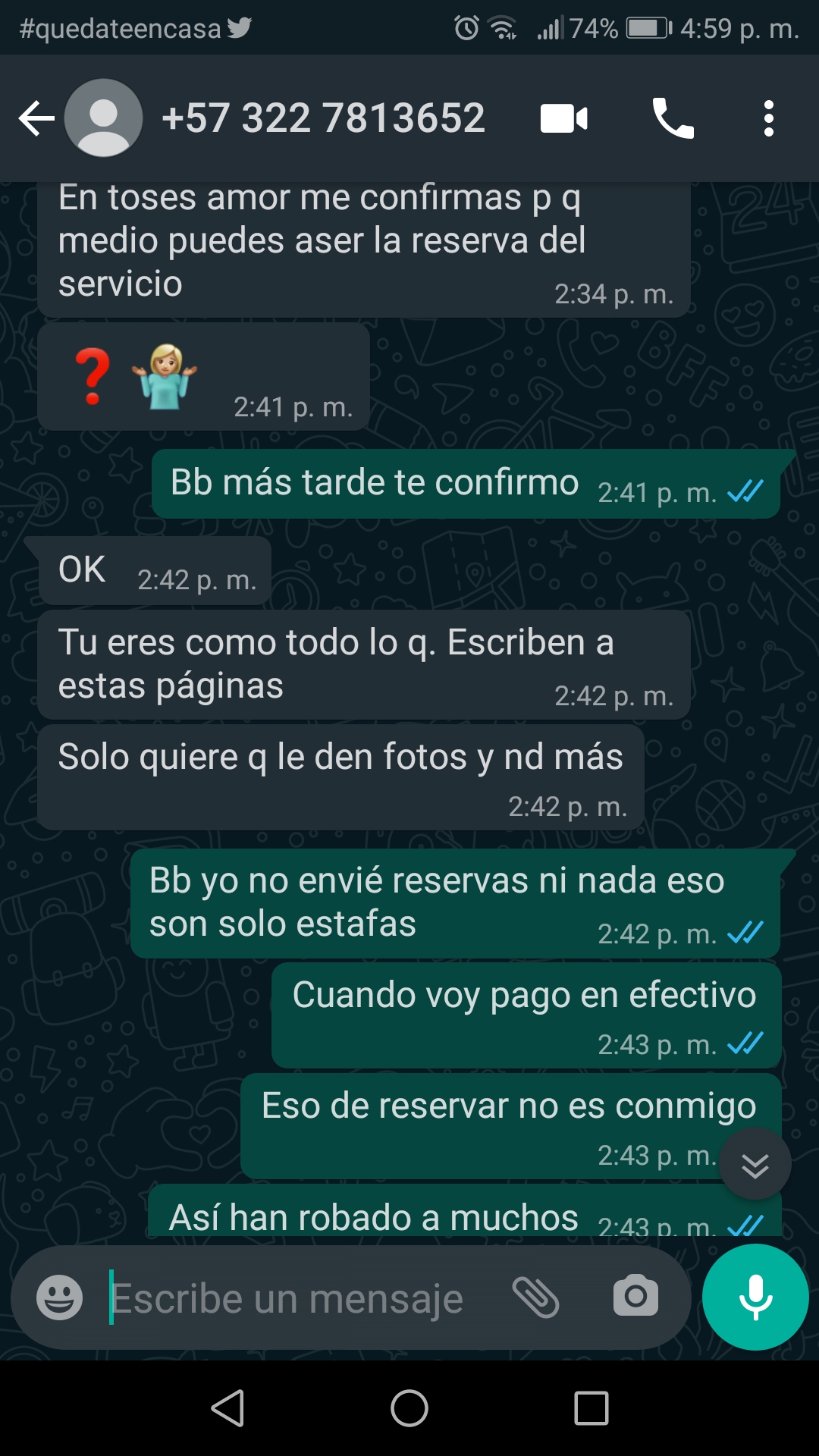Attach a file with the paperclip
The image size is (819, 1456).
click(535, 1298)
